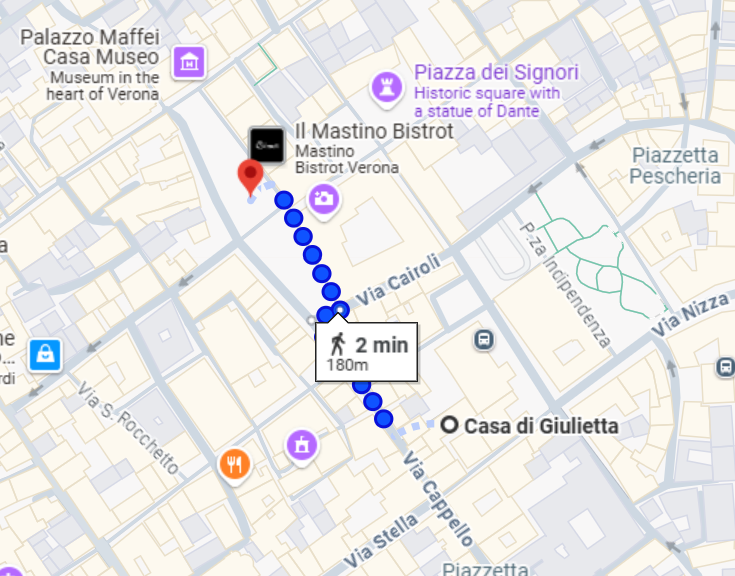Viewport: 735px width, 576px height.
Task: Select the 2 min walking route label
Action: tap(366, 352)
